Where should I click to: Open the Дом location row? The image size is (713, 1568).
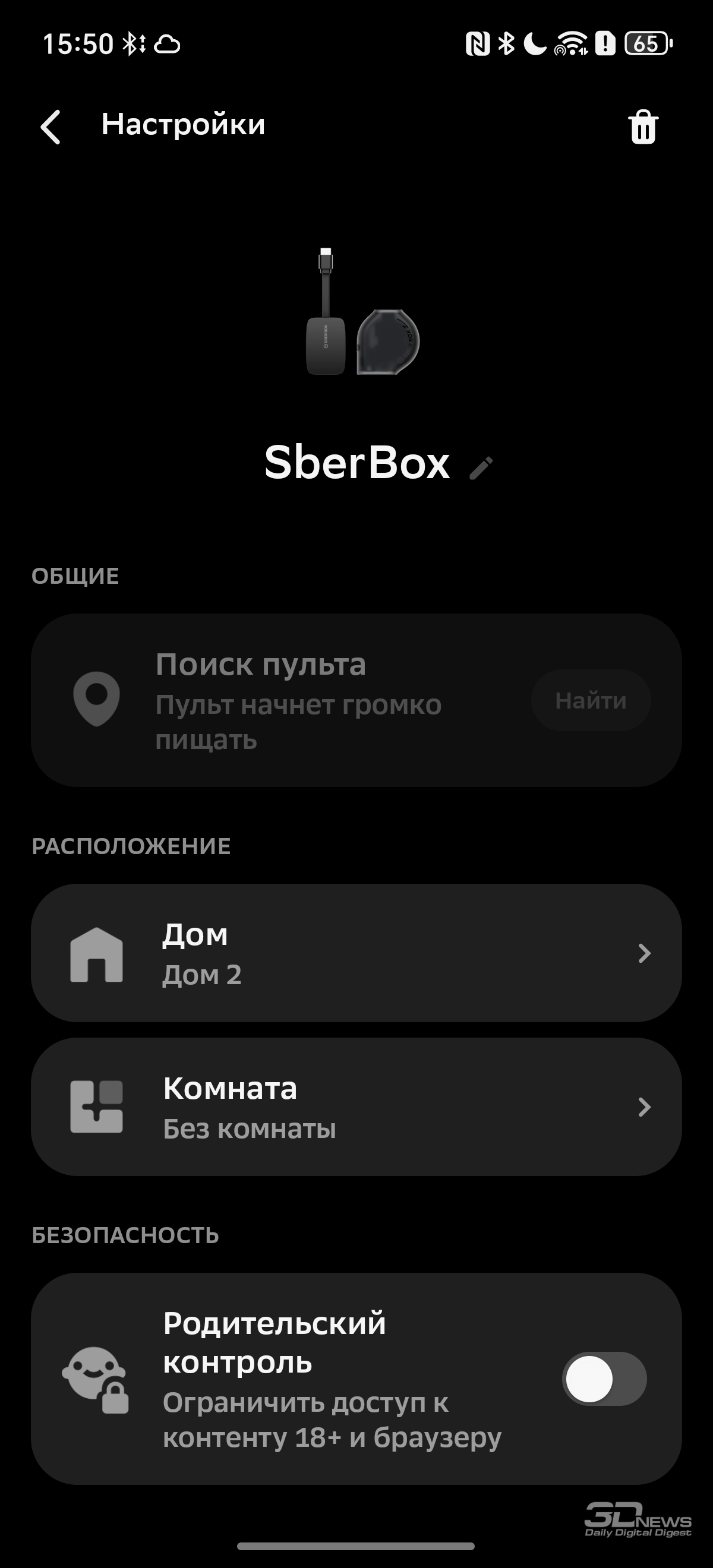356,953
